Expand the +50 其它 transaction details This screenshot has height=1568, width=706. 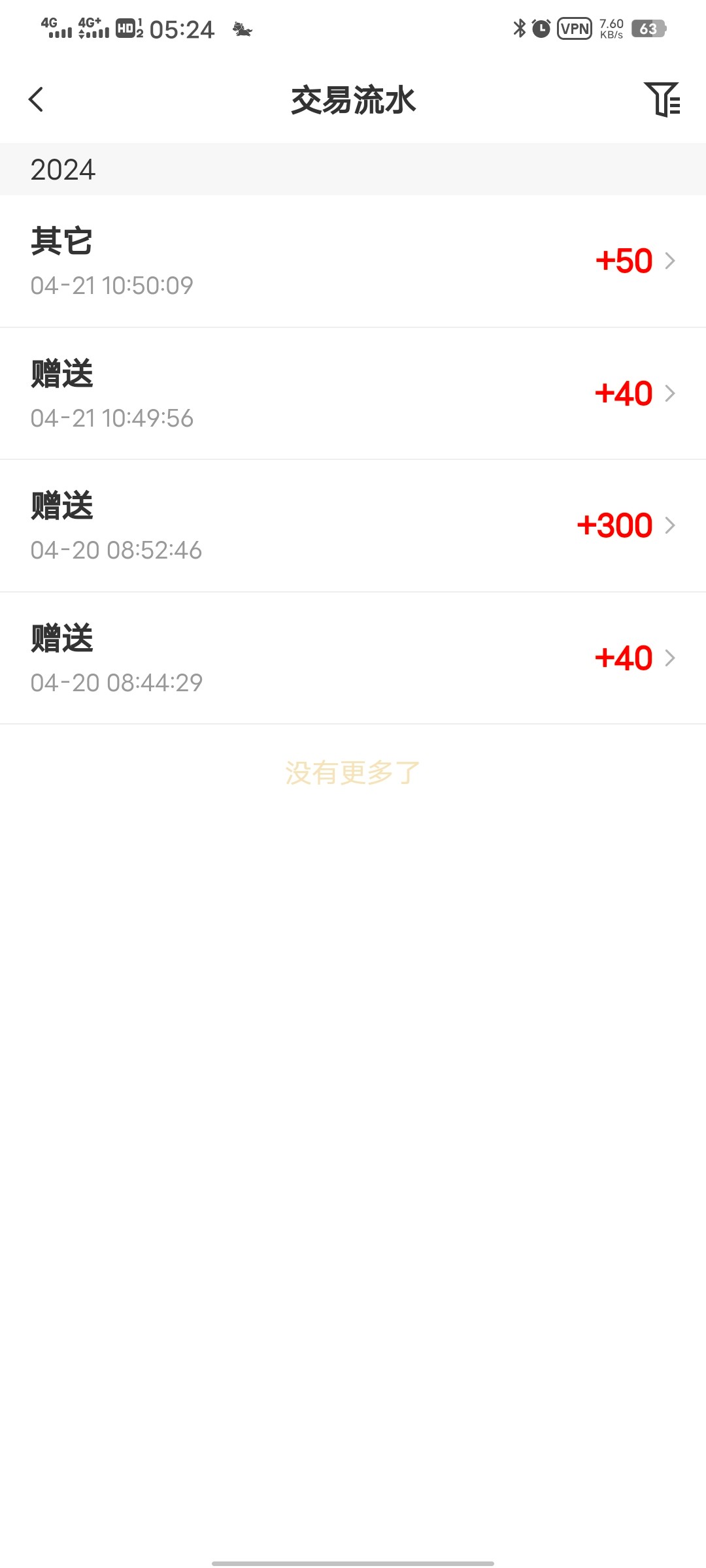tap(669, 261)
